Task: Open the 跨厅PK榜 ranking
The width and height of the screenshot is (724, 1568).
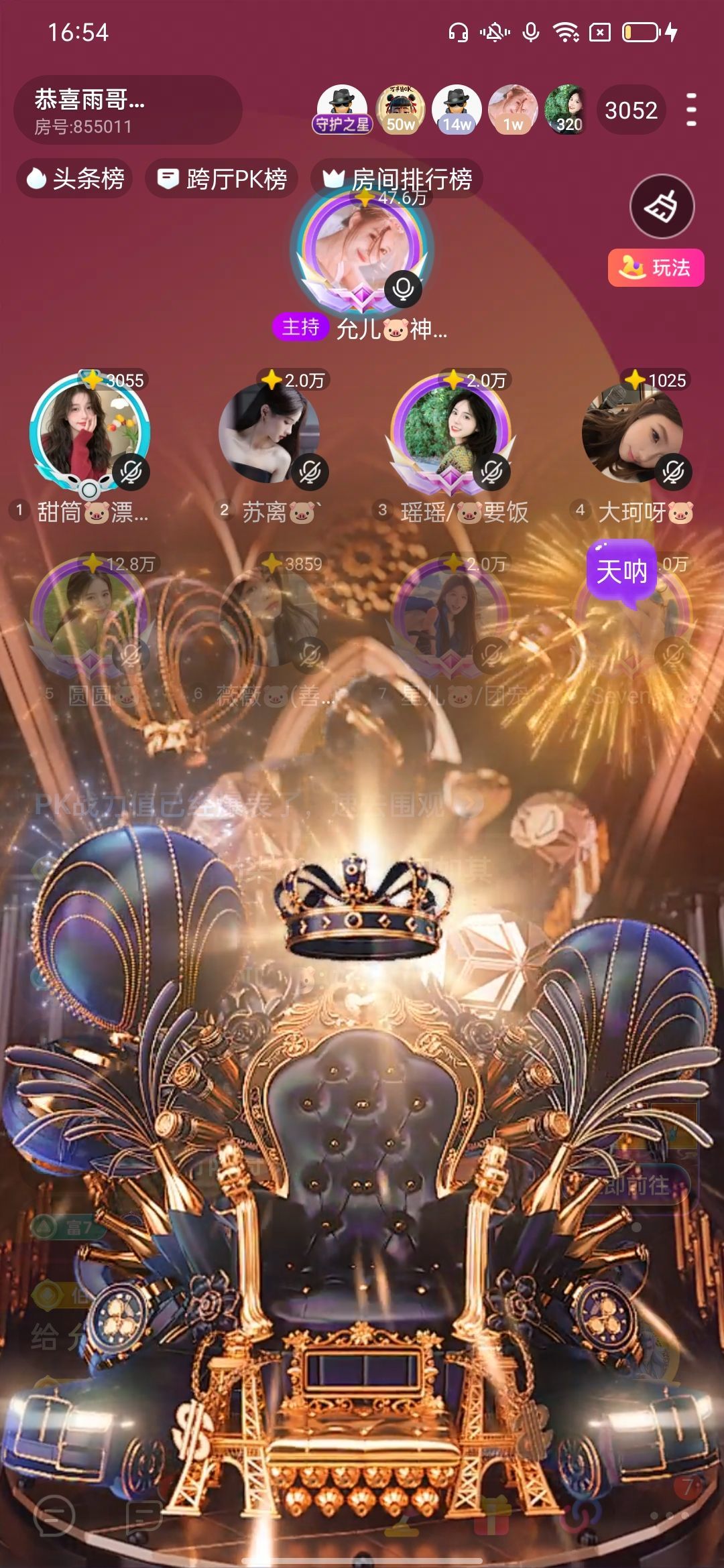Action: click(222, 179)
